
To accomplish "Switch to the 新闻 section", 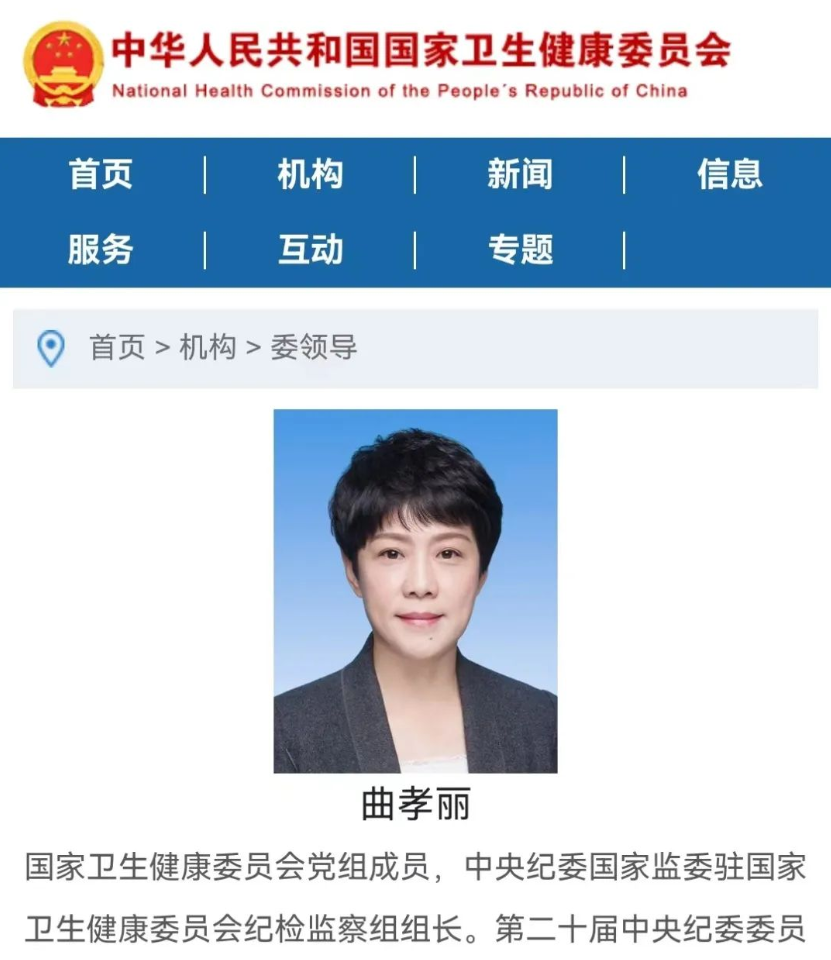I will (x=519, y=175).
